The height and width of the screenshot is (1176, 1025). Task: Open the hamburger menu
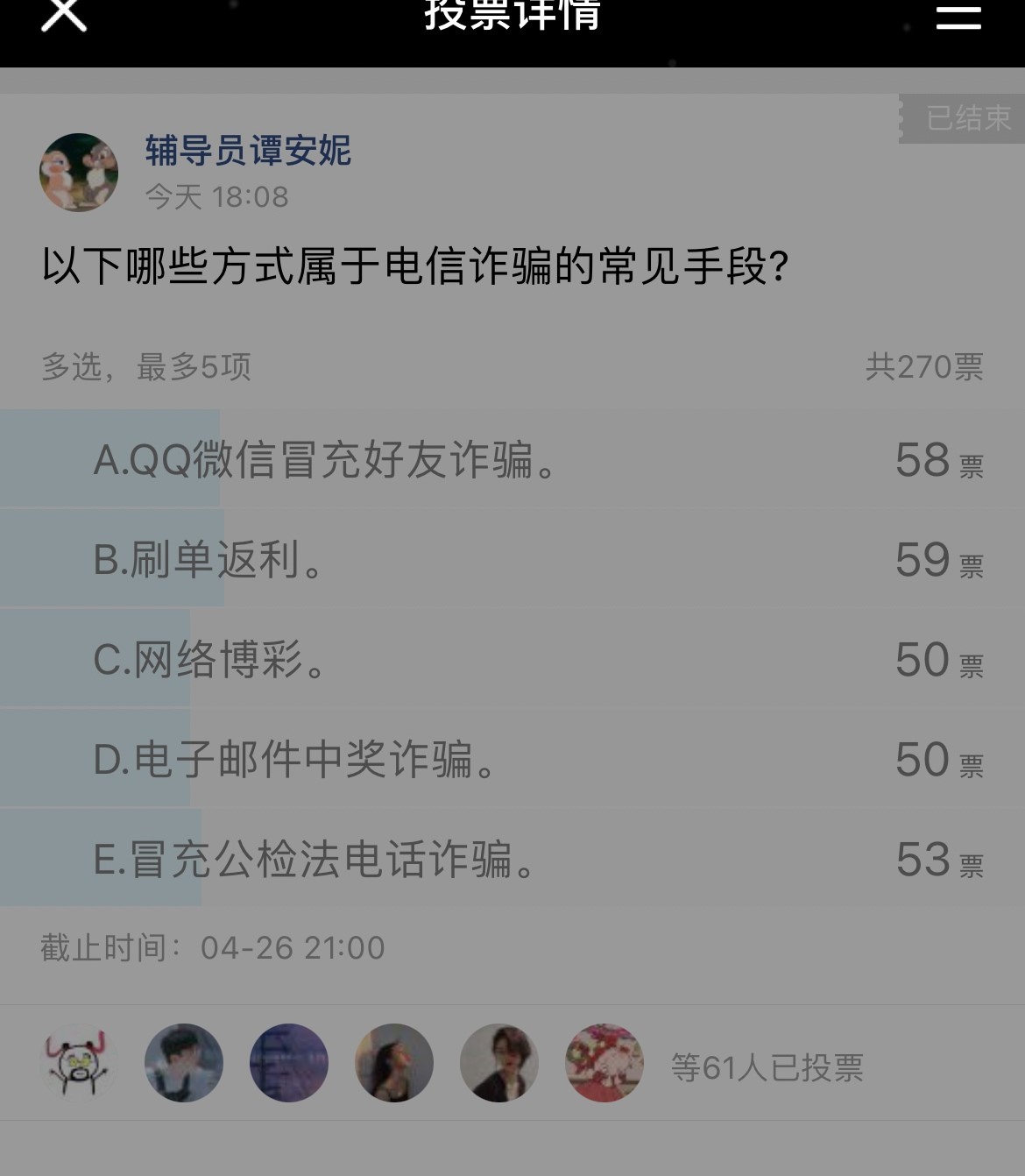pyautogui.click(x=958, y=14)
